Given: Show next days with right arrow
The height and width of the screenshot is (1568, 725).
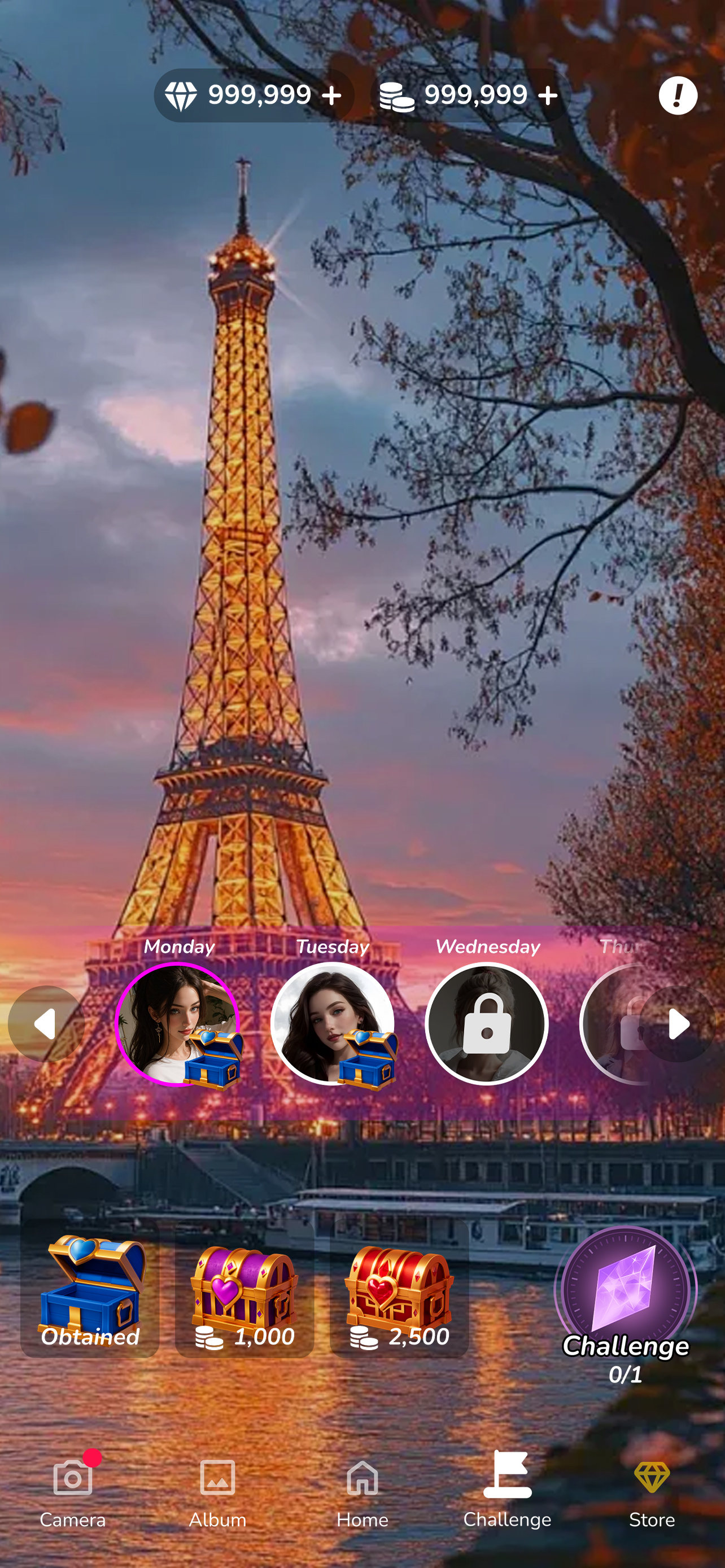Looking at the screenshot, I should pos(678,1024).
